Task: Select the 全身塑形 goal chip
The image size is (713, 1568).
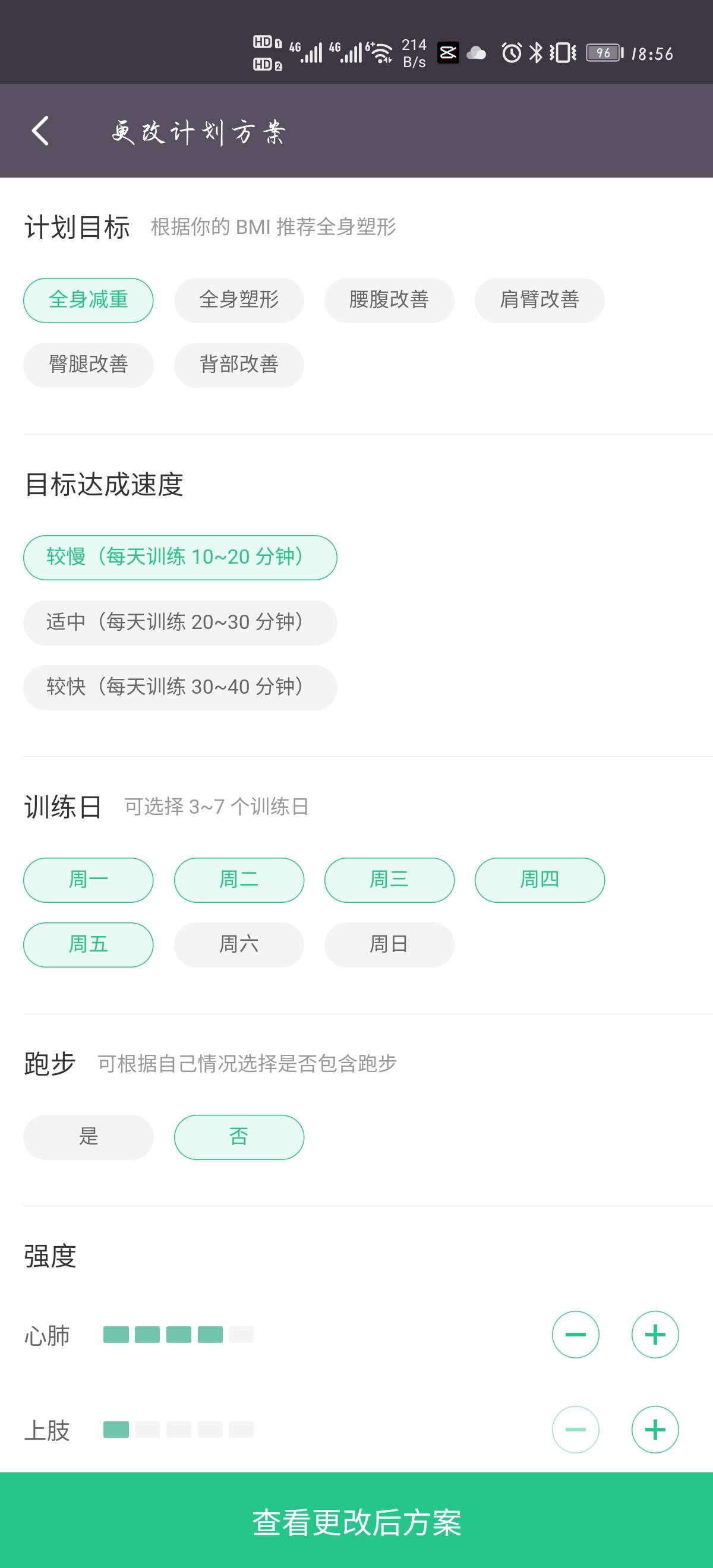Action: pyautogui.click(x=239, y=300)
